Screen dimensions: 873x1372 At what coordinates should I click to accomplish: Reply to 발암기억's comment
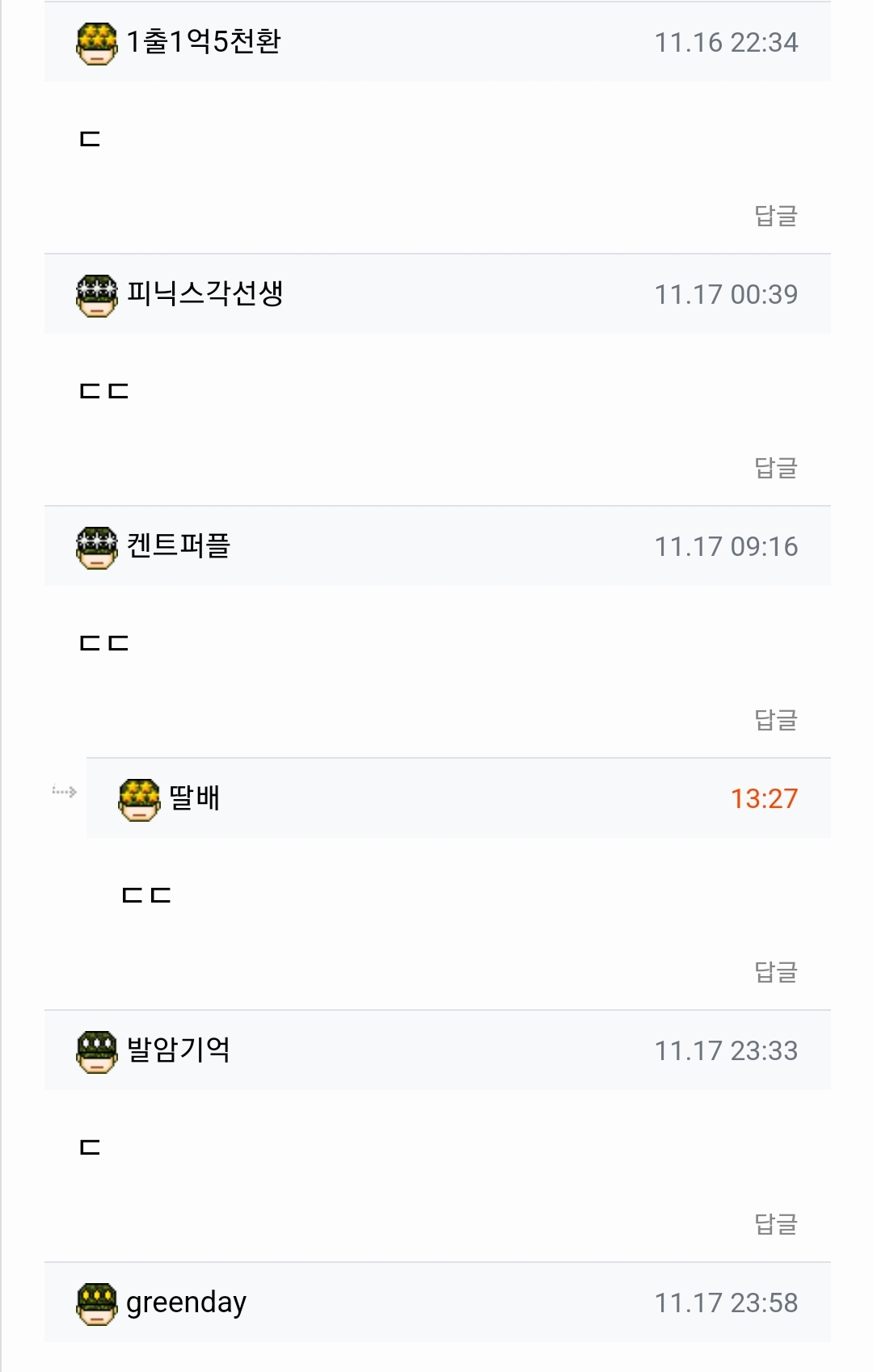tap(775, 1224)
